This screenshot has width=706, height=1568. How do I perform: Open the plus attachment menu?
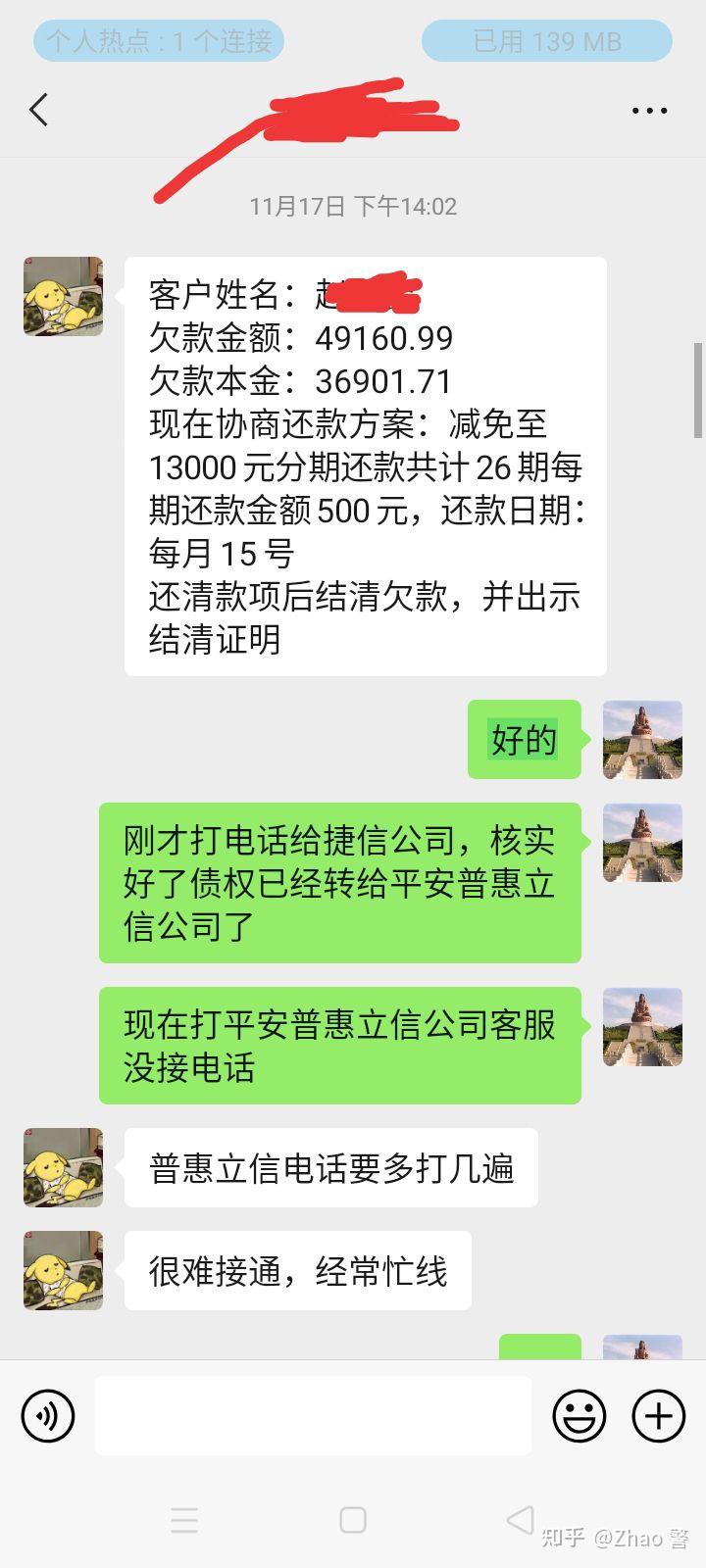point(658,1415)
